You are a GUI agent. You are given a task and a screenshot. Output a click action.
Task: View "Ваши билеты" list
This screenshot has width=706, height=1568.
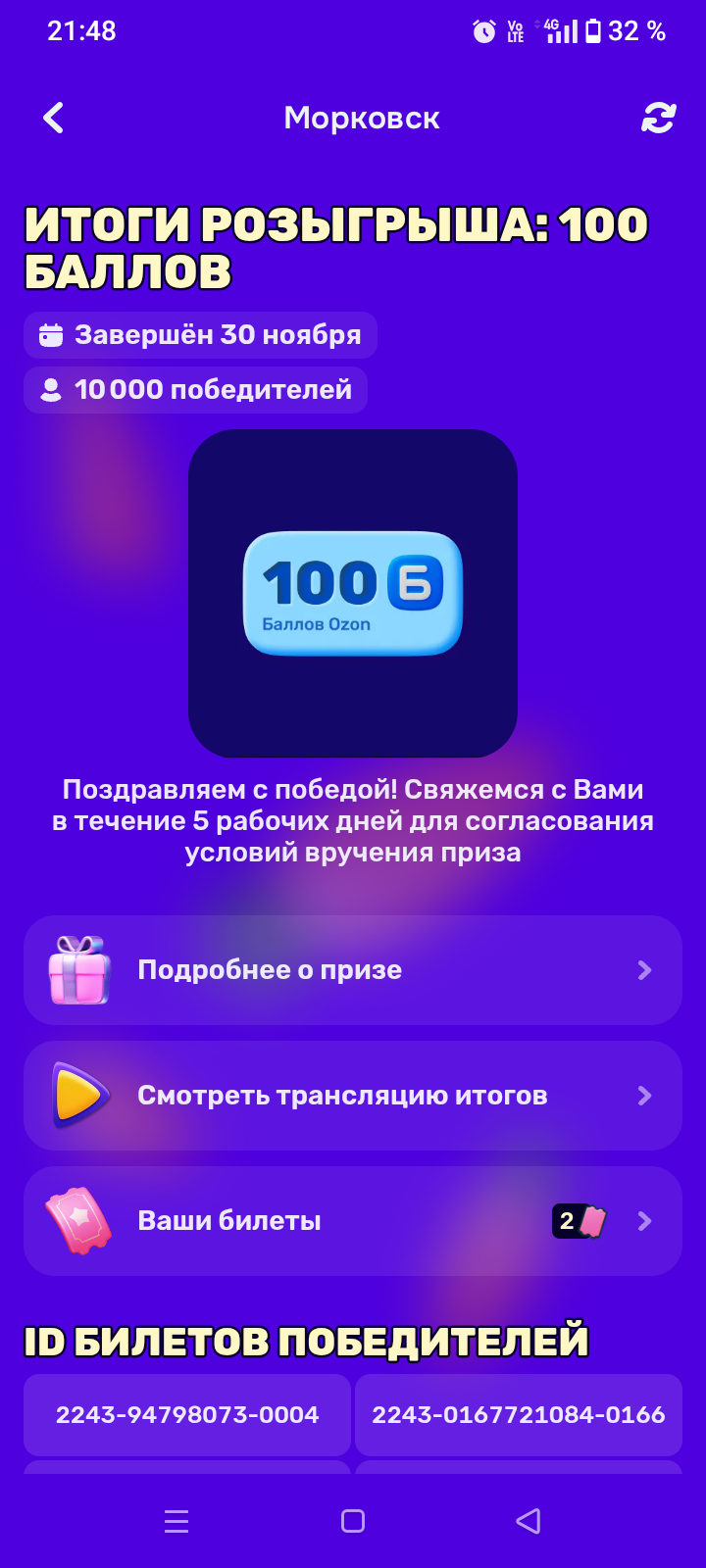point(353,1221)
